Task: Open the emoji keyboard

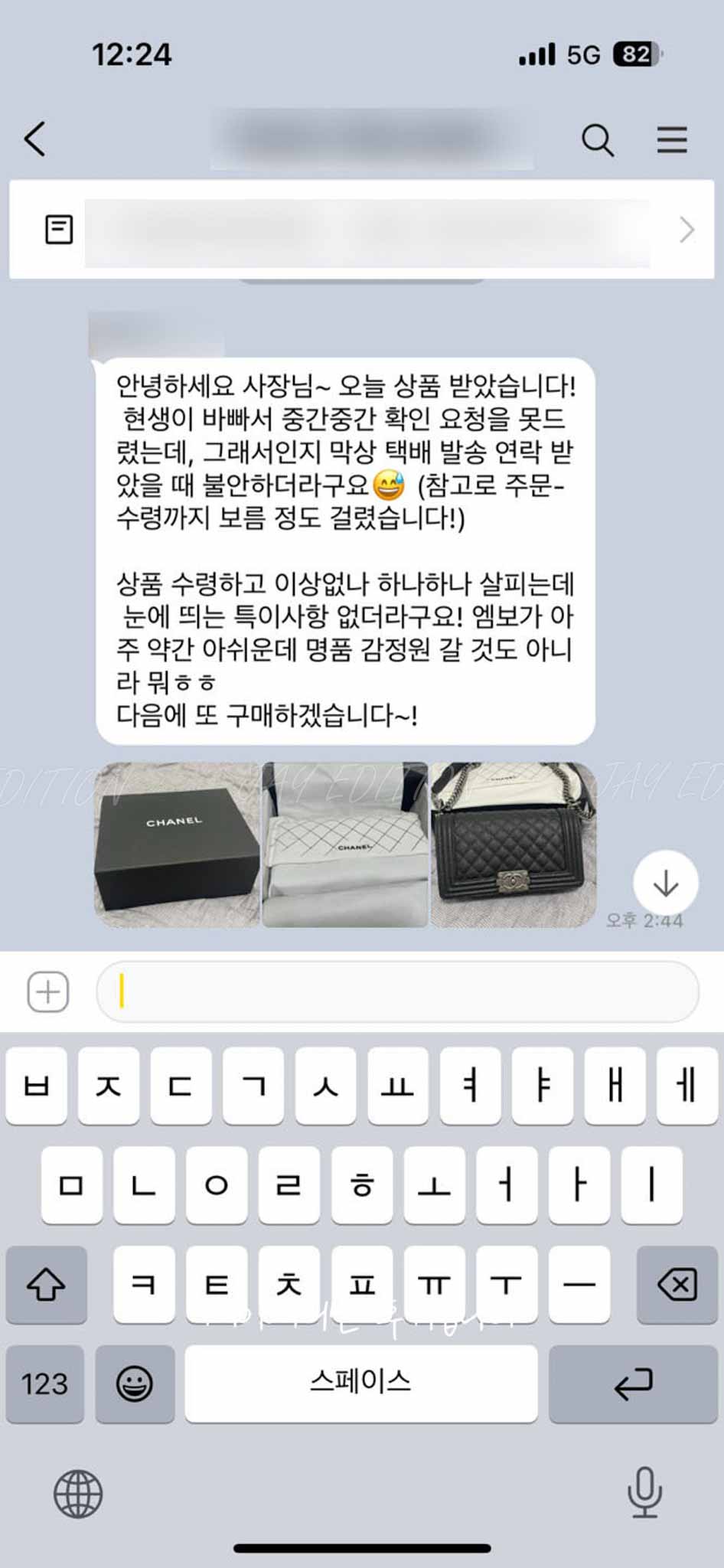Action: click(x=135, y=1383)
